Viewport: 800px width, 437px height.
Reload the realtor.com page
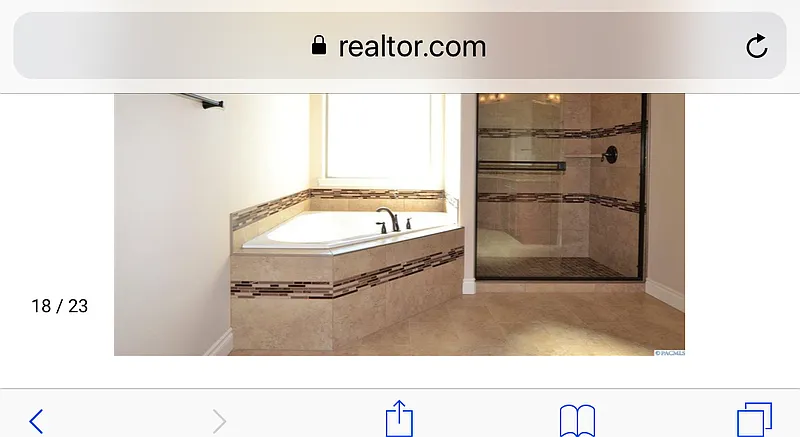pos(757,46)
